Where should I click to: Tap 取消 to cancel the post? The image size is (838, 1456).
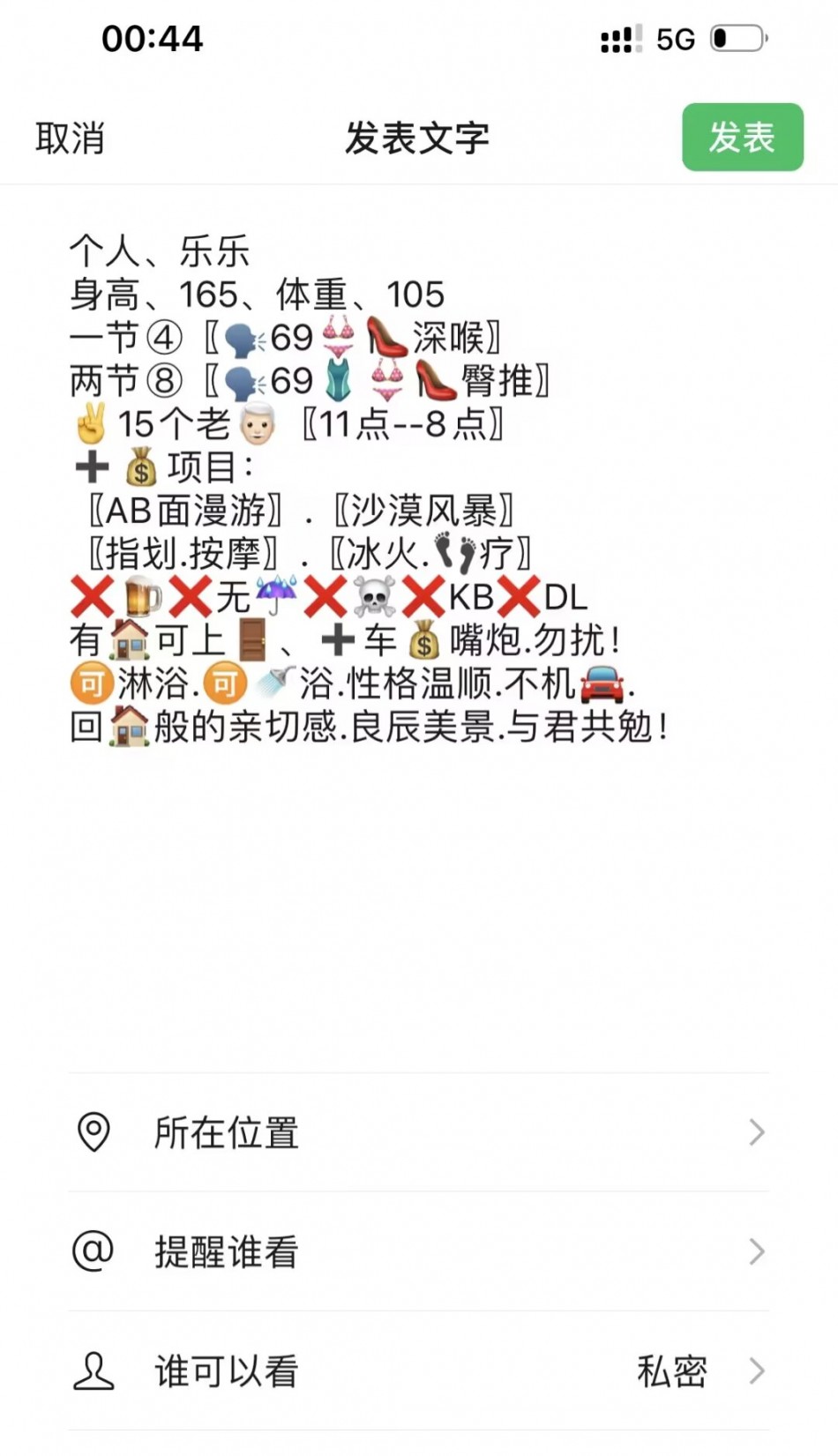[70, 138]
